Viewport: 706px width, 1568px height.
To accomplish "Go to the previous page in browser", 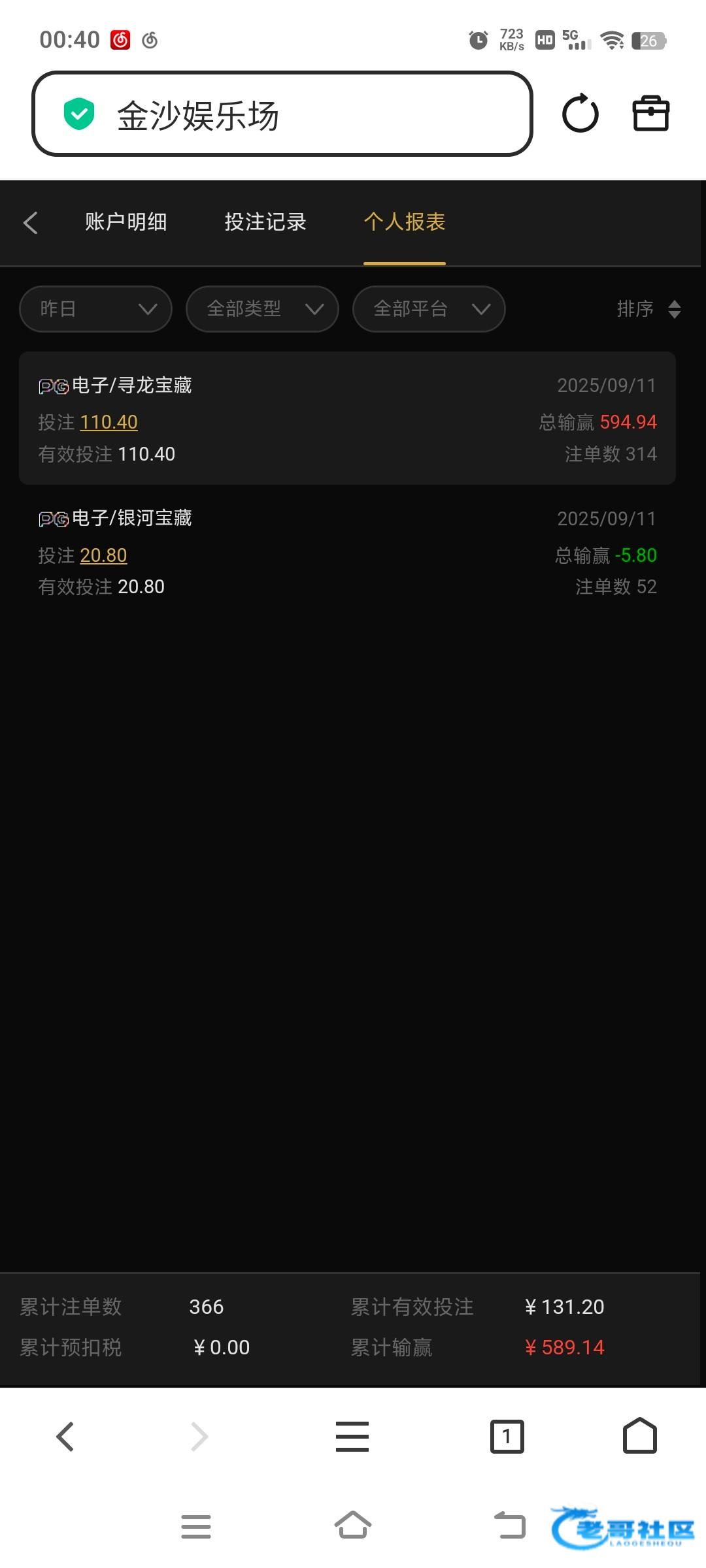I will pyautogui.click(x=65, y=1436).
